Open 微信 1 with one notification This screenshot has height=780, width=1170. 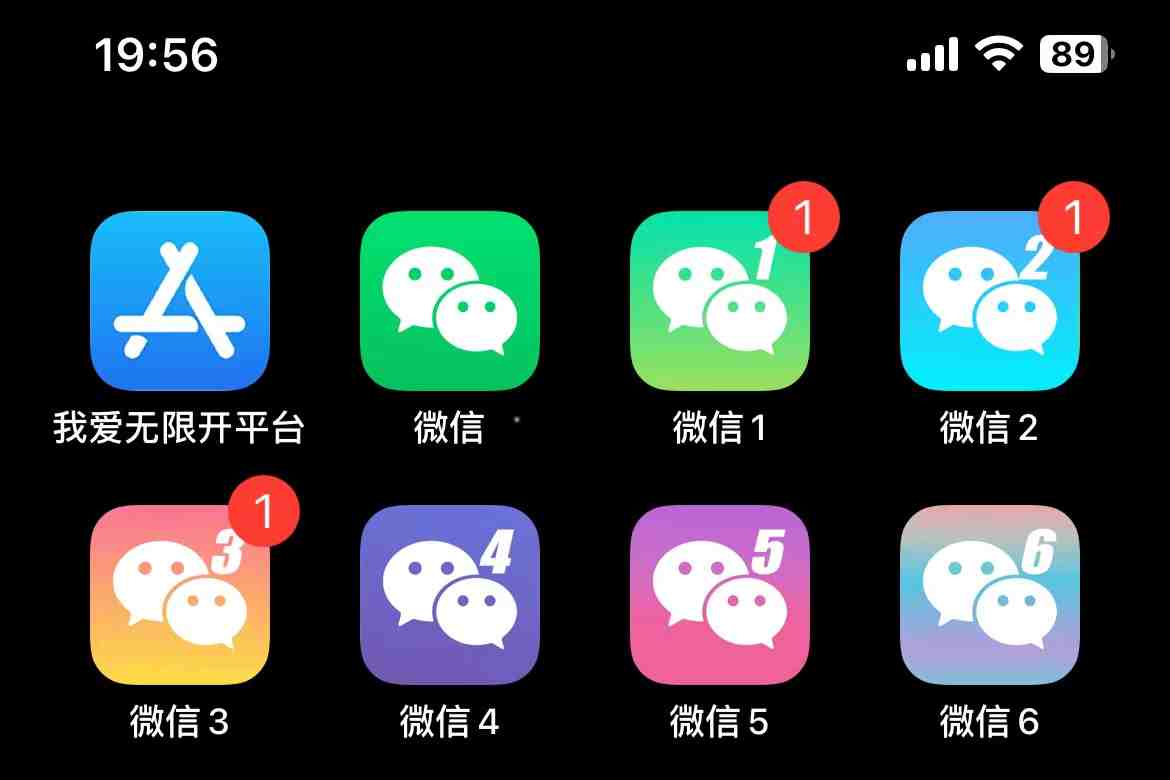coord(720,301)
